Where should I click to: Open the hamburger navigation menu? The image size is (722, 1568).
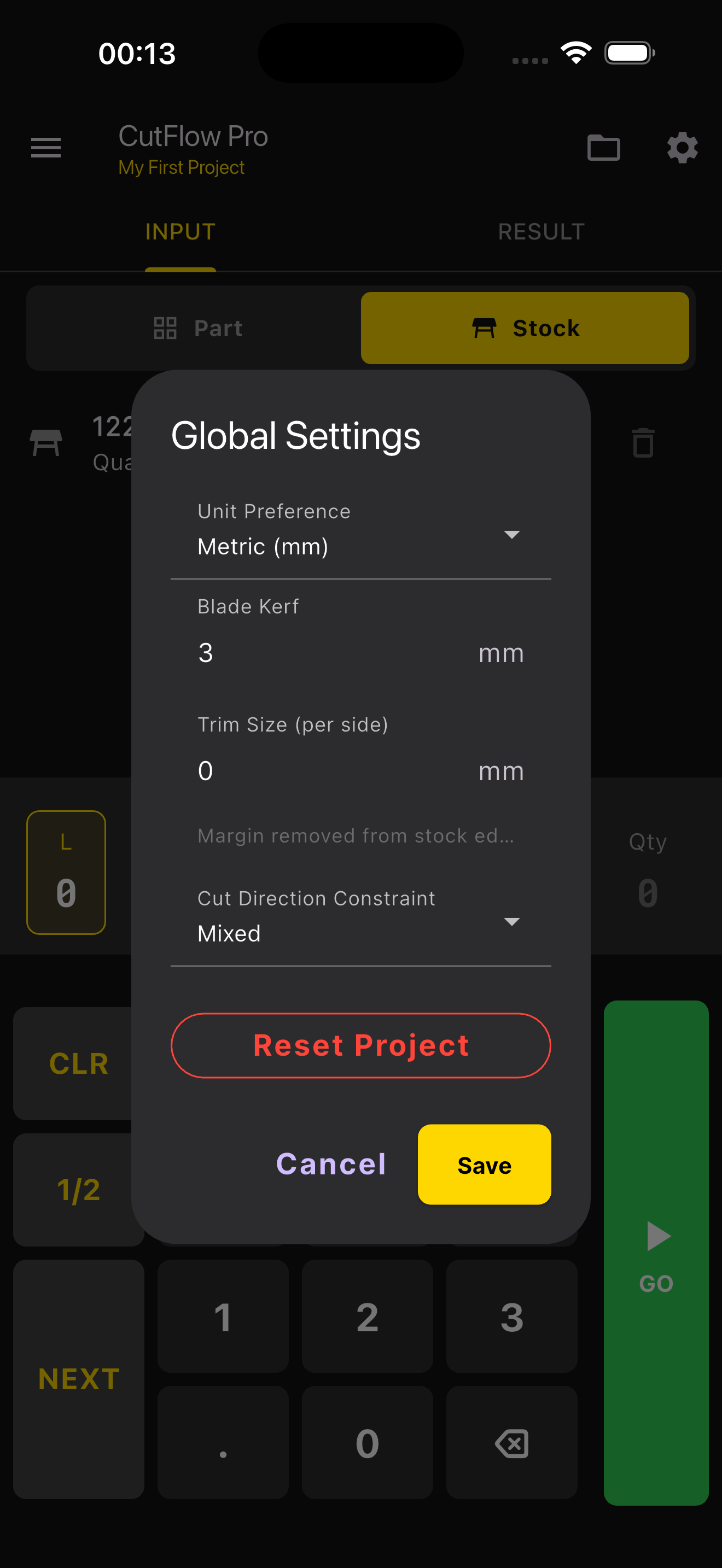pos(45,148)
